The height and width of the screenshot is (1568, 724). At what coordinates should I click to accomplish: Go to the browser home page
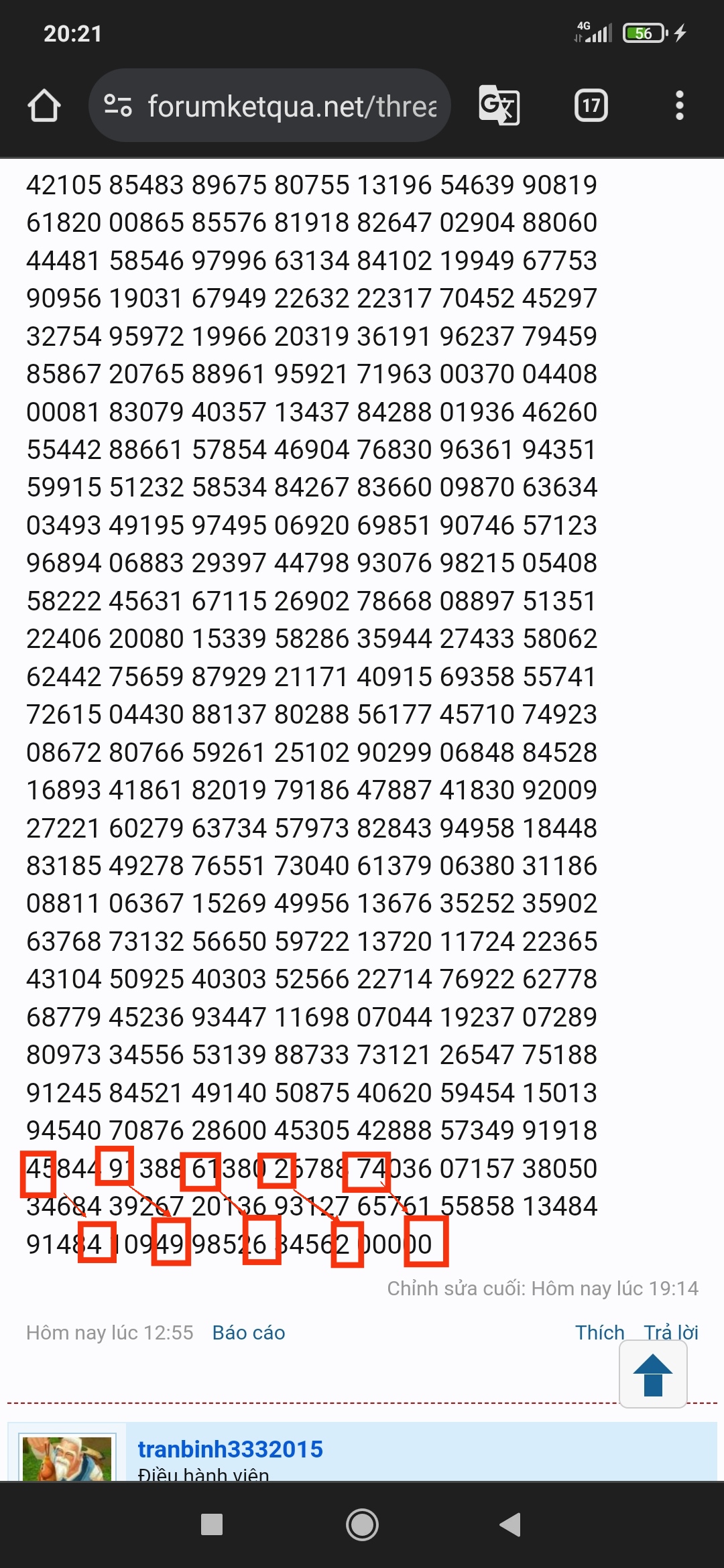pos(44,105)
